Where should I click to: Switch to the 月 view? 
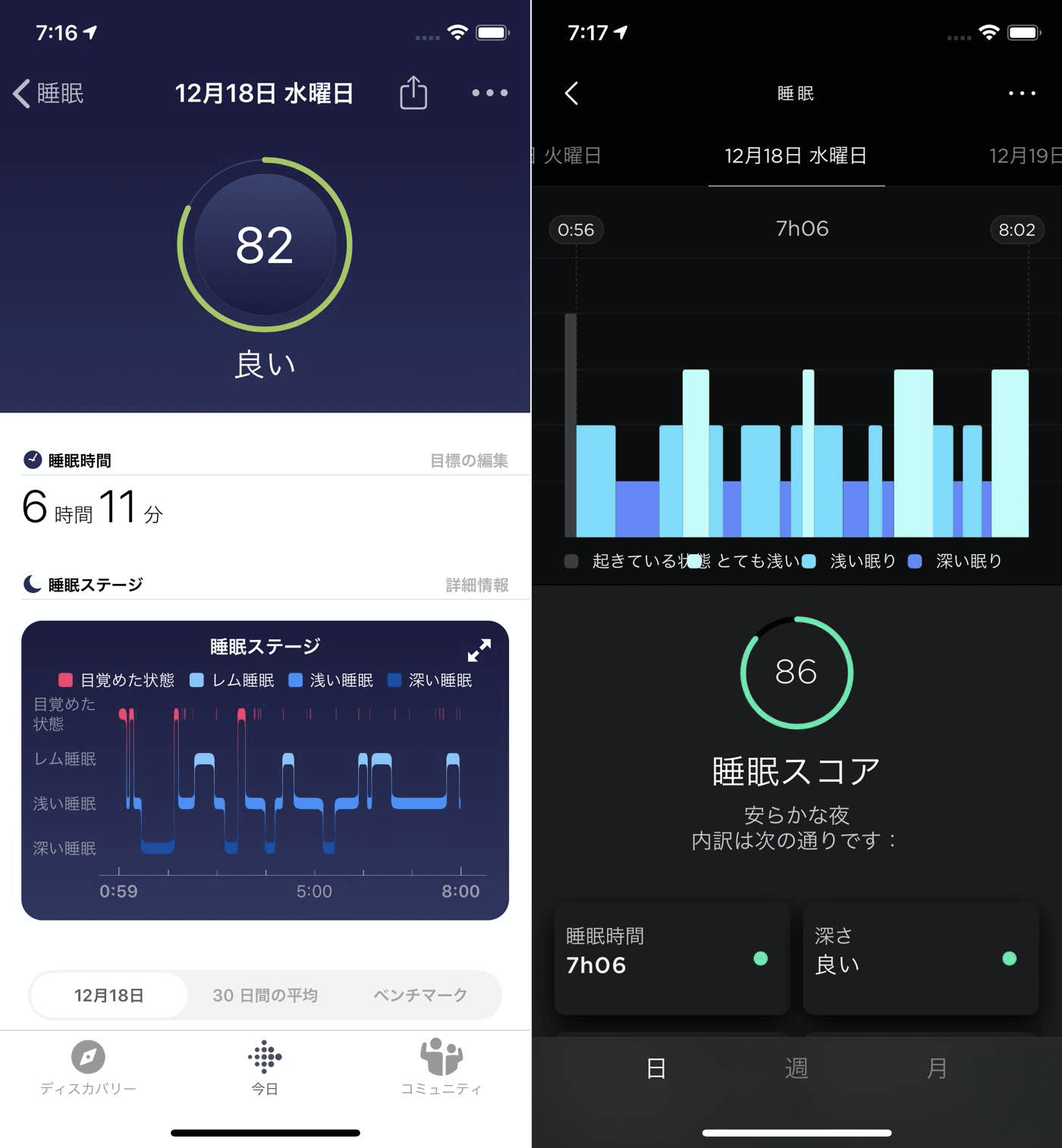coord(937,1068)
